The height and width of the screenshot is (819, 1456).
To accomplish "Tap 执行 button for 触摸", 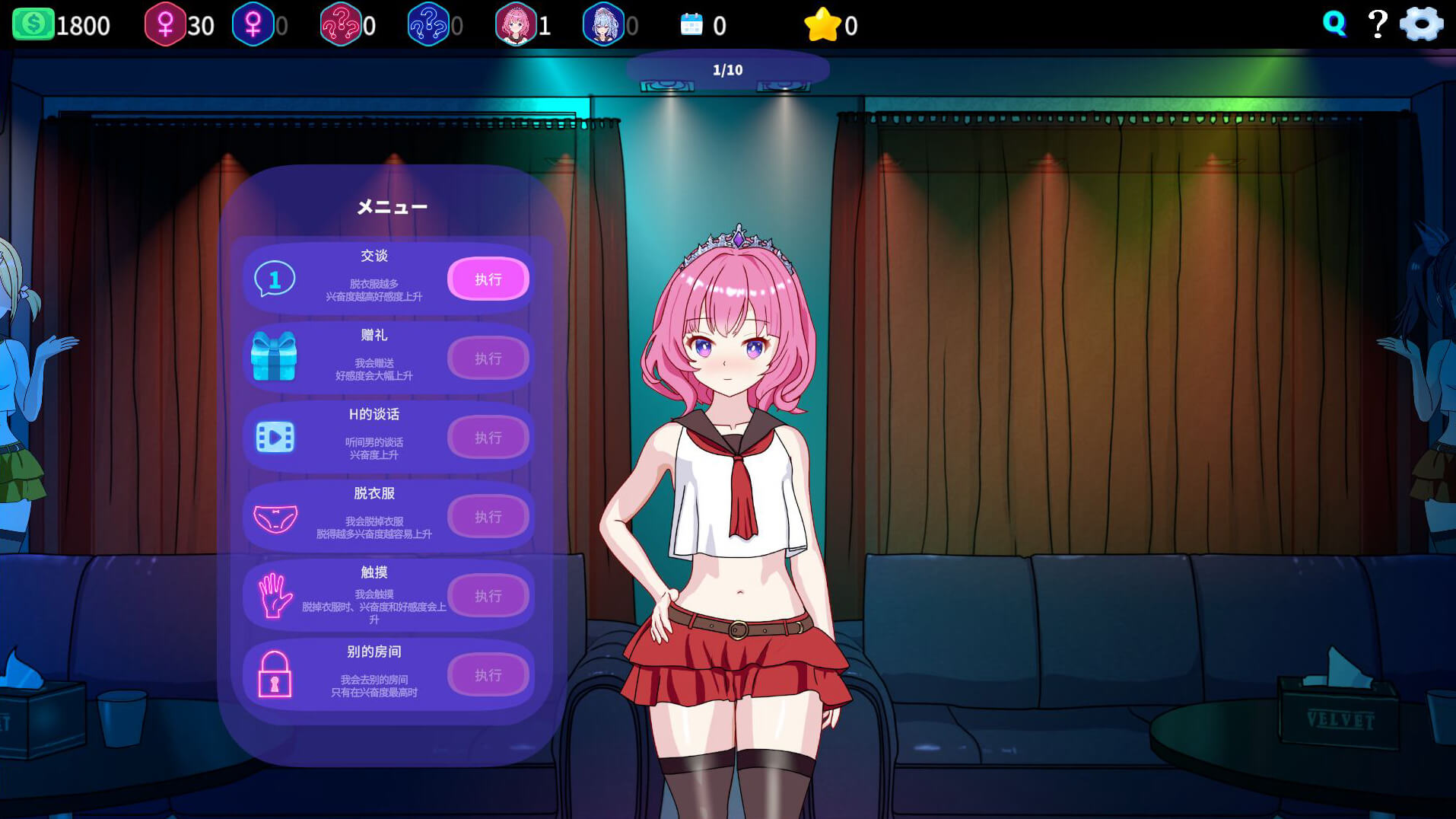I will (x=488, y=596).
